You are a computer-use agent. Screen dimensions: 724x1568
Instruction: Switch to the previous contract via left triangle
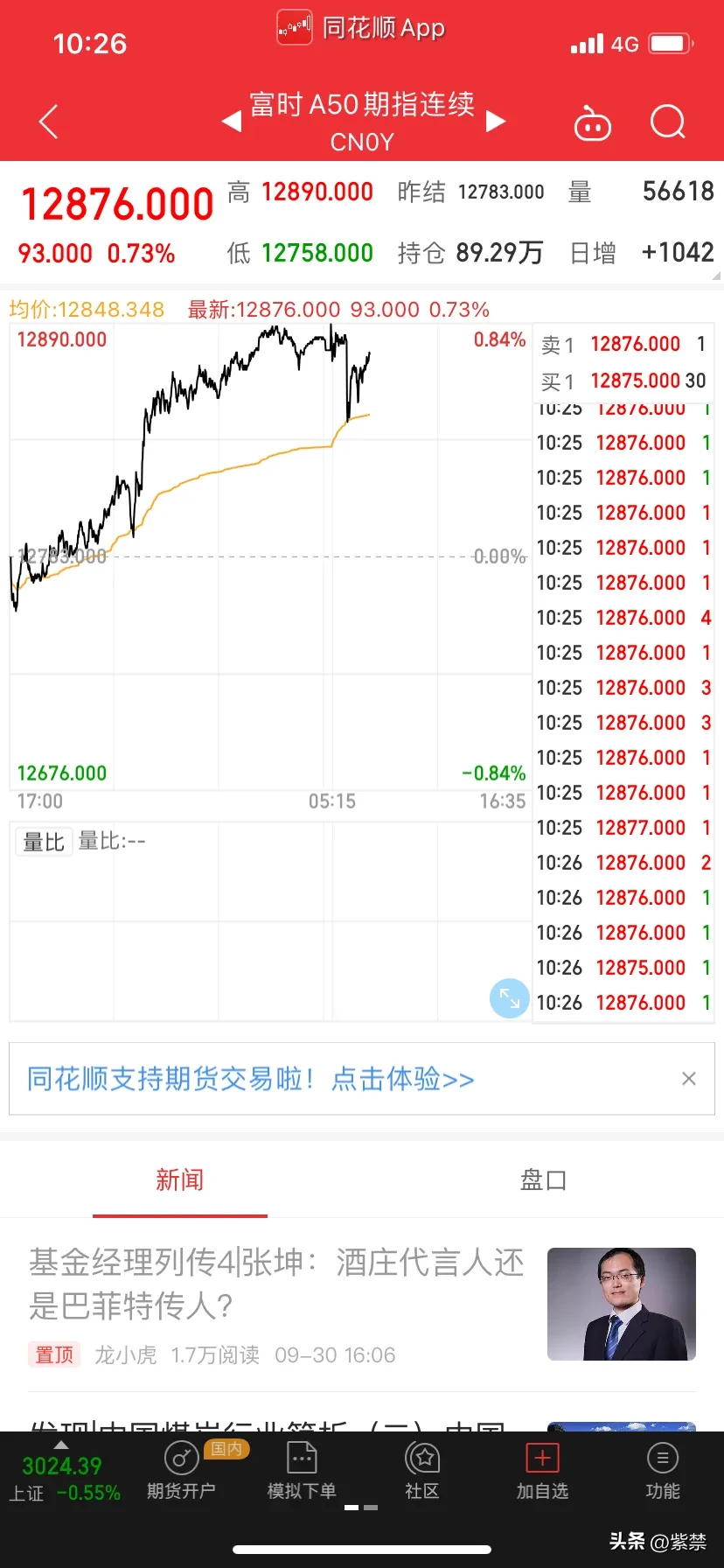[232, 121]
